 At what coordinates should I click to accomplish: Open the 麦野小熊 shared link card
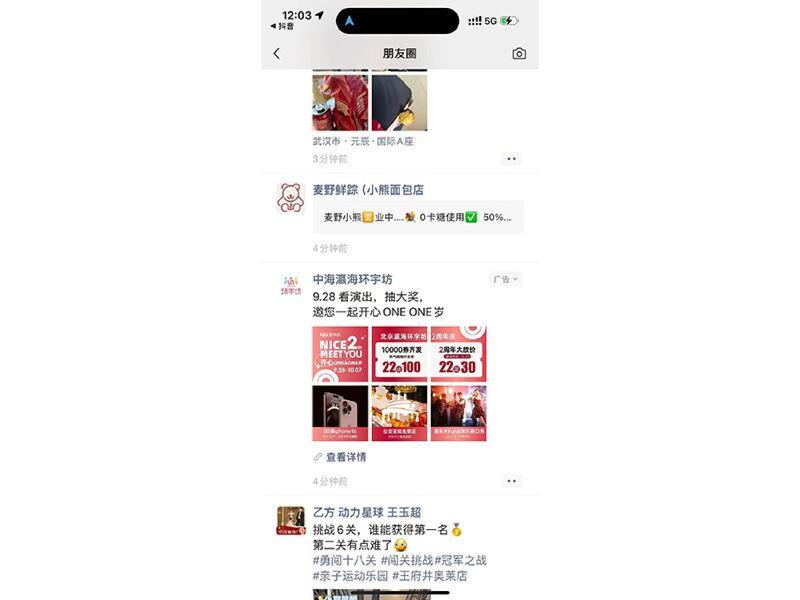417,217
